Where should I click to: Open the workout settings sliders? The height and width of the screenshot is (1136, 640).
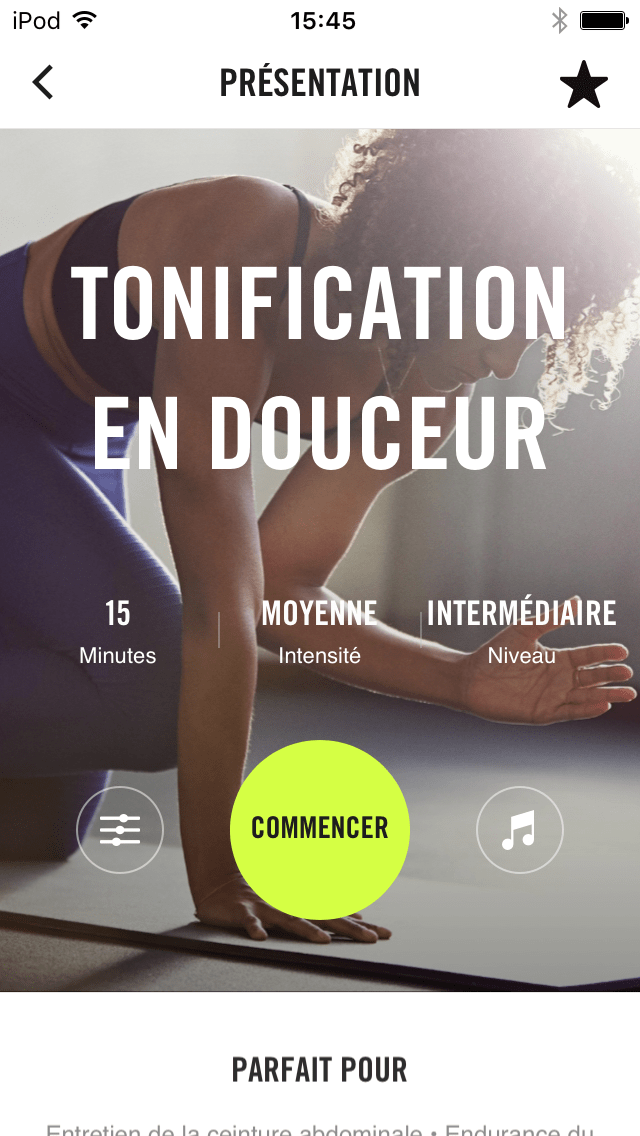pos(120,830)
